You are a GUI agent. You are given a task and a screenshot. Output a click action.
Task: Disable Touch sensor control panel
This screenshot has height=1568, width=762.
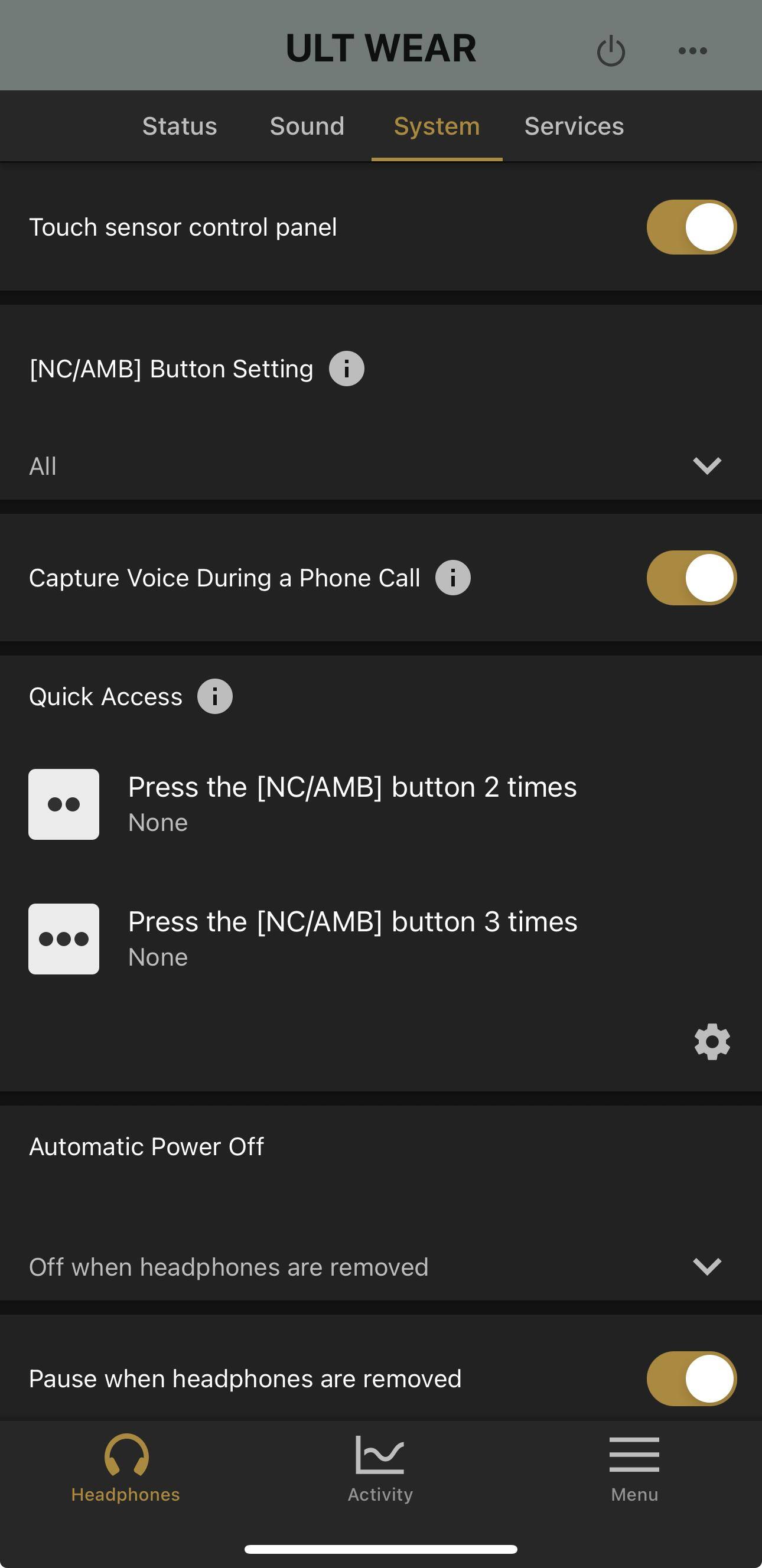pos(691,227)
